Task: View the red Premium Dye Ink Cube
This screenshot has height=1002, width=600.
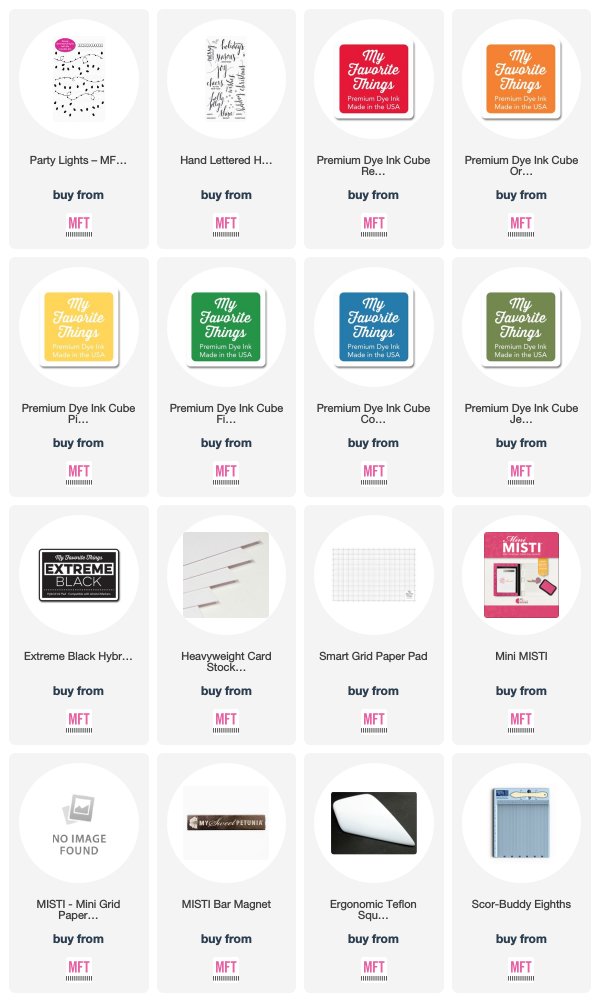Action: click(374, 79)
